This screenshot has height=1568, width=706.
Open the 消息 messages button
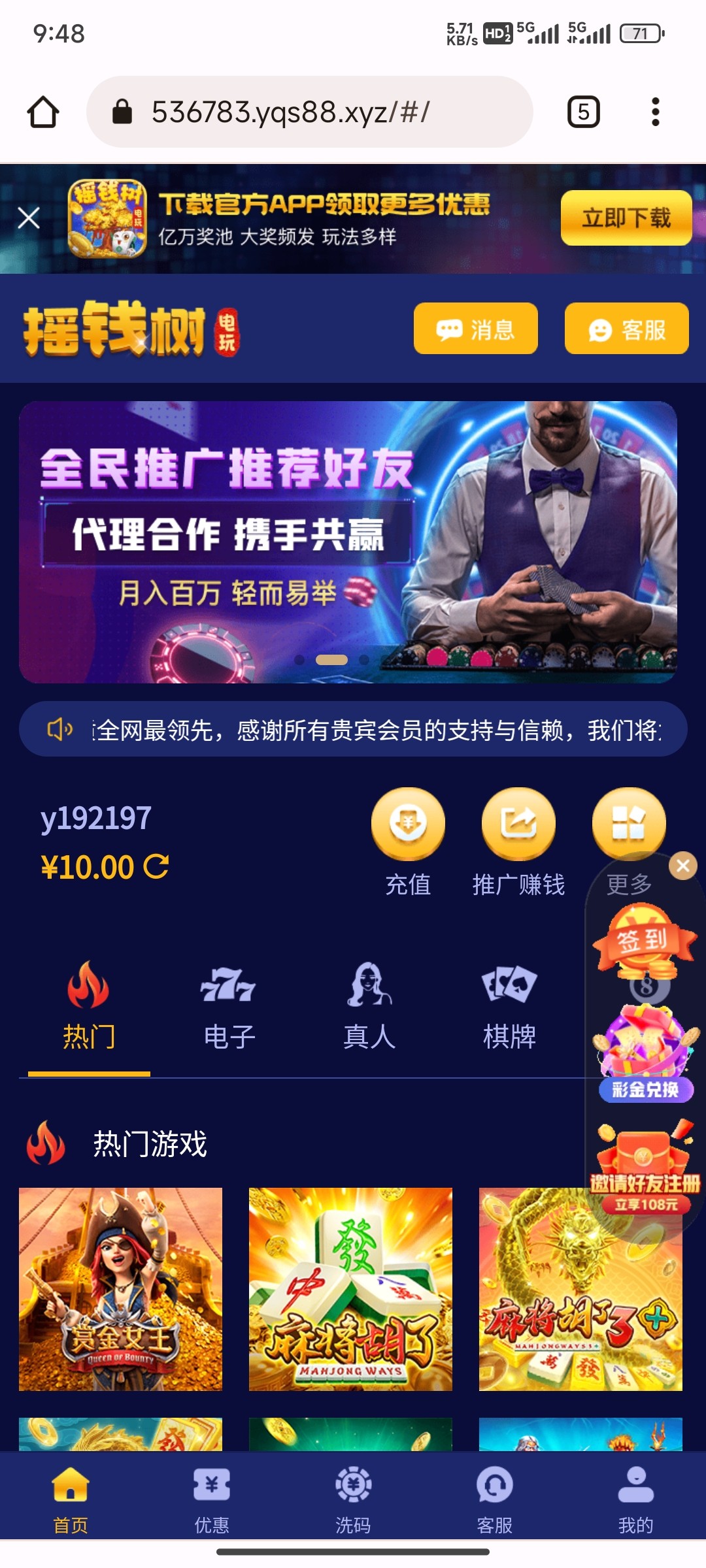pos(475,329)
